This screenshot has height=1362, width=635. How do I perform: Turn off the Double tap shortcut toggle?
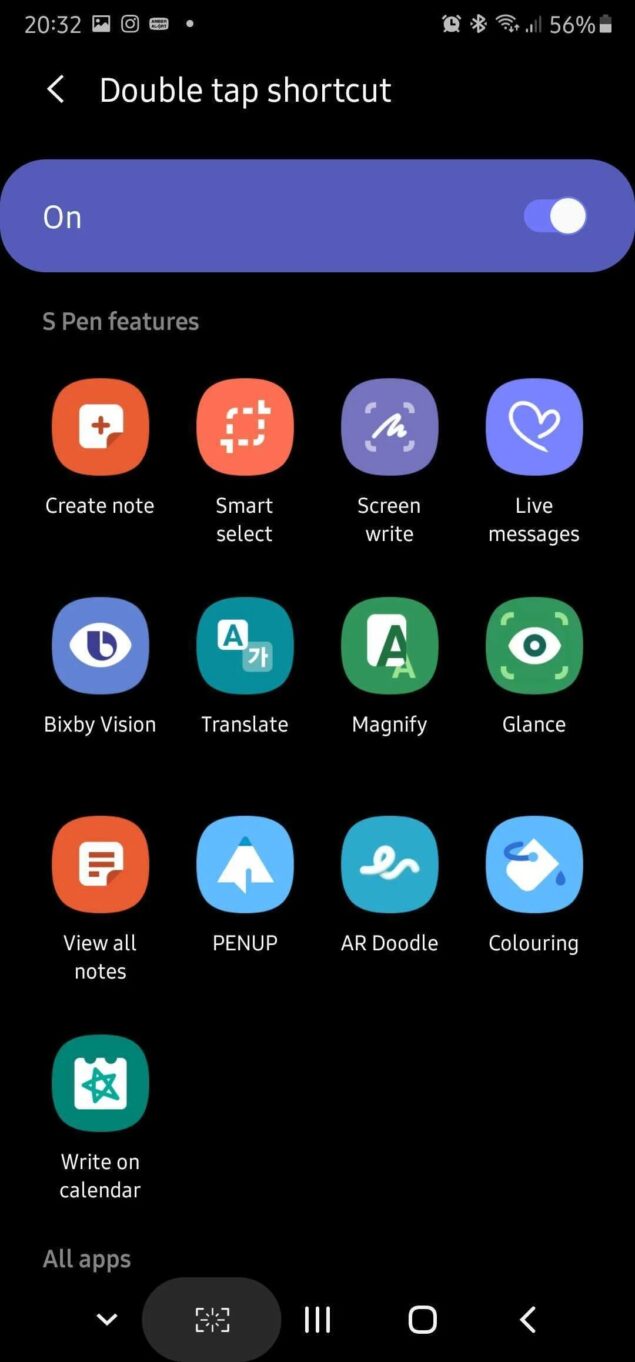point(555,216)
